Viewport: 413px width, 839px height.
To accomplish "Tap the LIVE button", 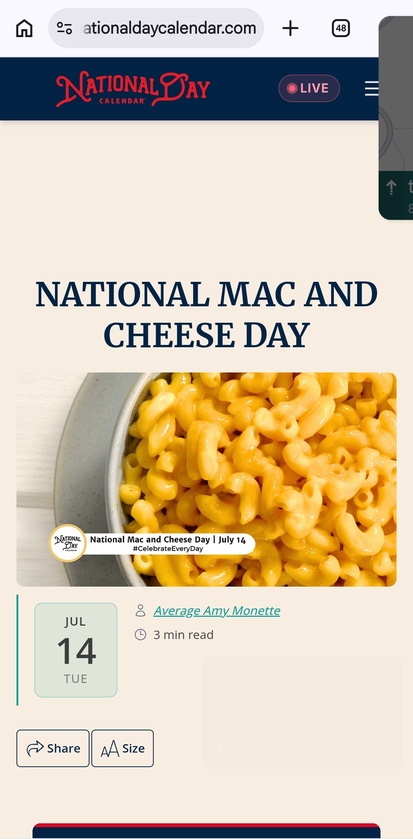I will pyautogui.click(x=309, y=88).
